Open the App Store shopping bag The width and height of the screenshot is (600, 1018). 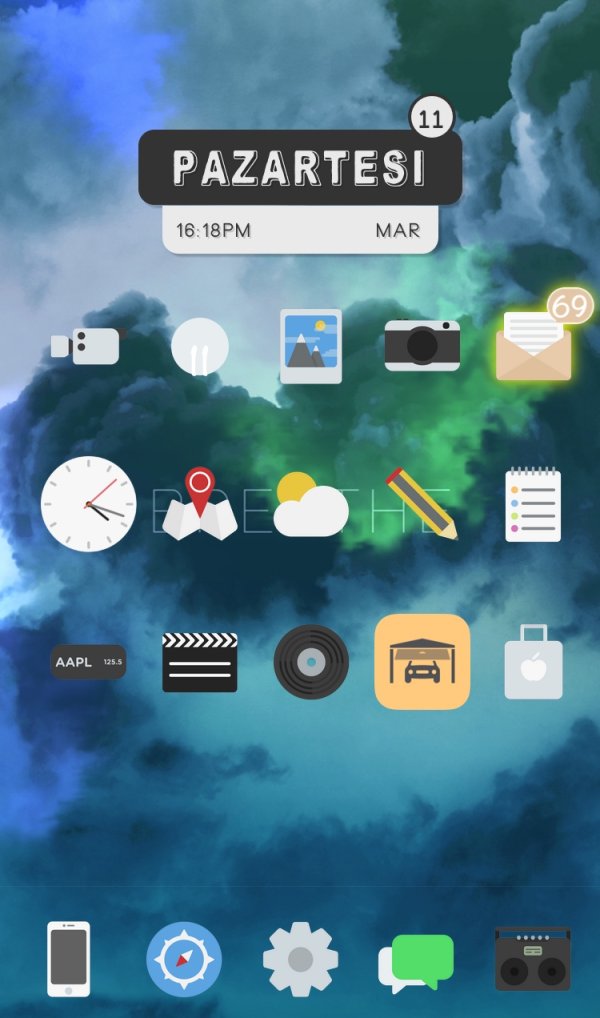tap(533, 662)
